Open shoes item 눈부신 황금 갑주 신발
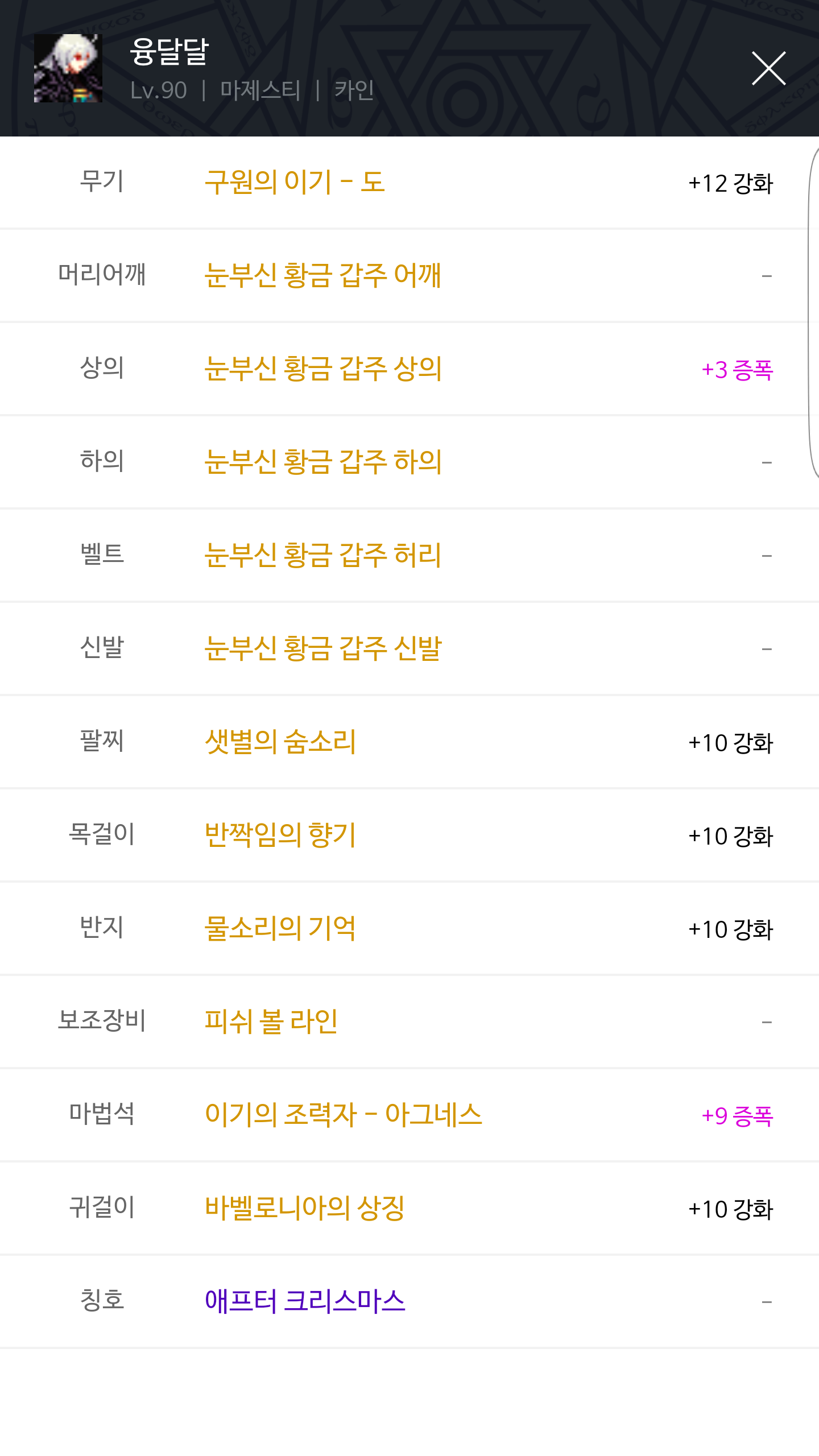Screen dimensions: 819x1456 [x=322, y=649]
